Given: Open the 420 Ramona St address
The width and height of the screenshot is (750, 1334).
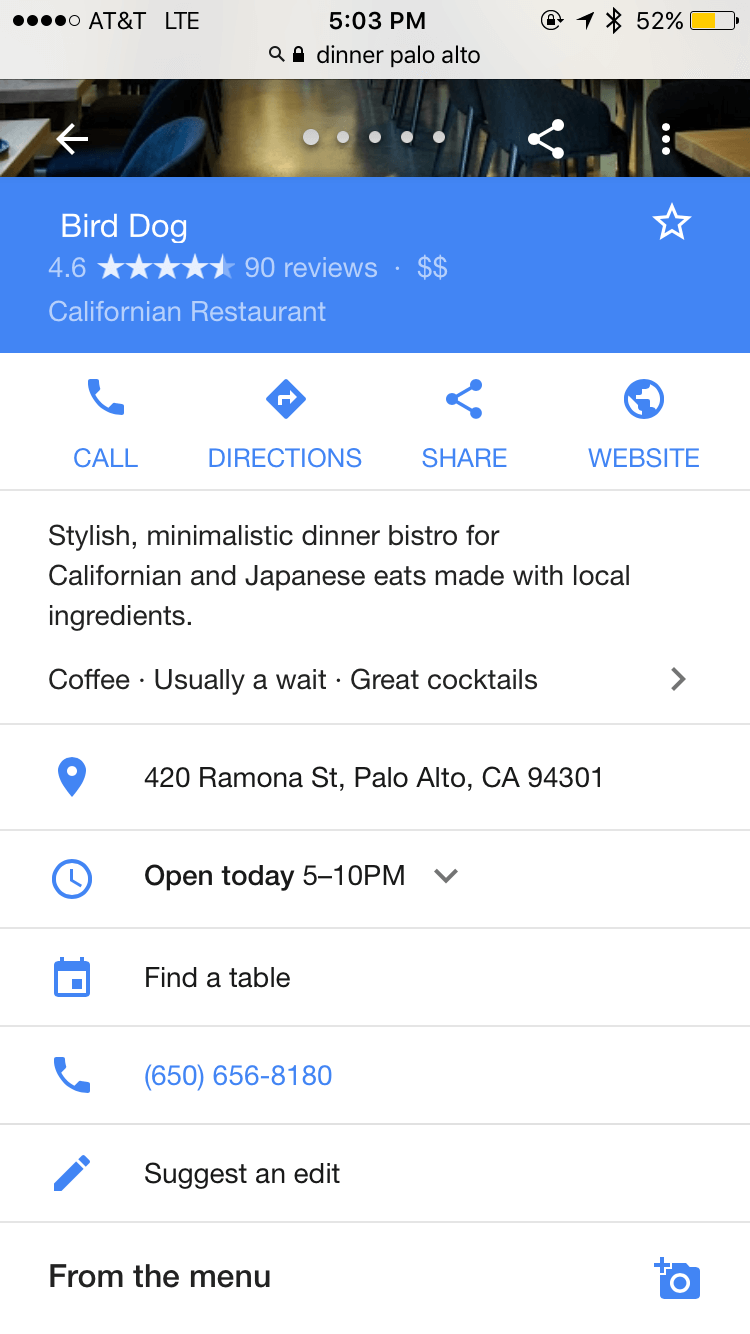Looking at the screenshot, I should [373, 778].
